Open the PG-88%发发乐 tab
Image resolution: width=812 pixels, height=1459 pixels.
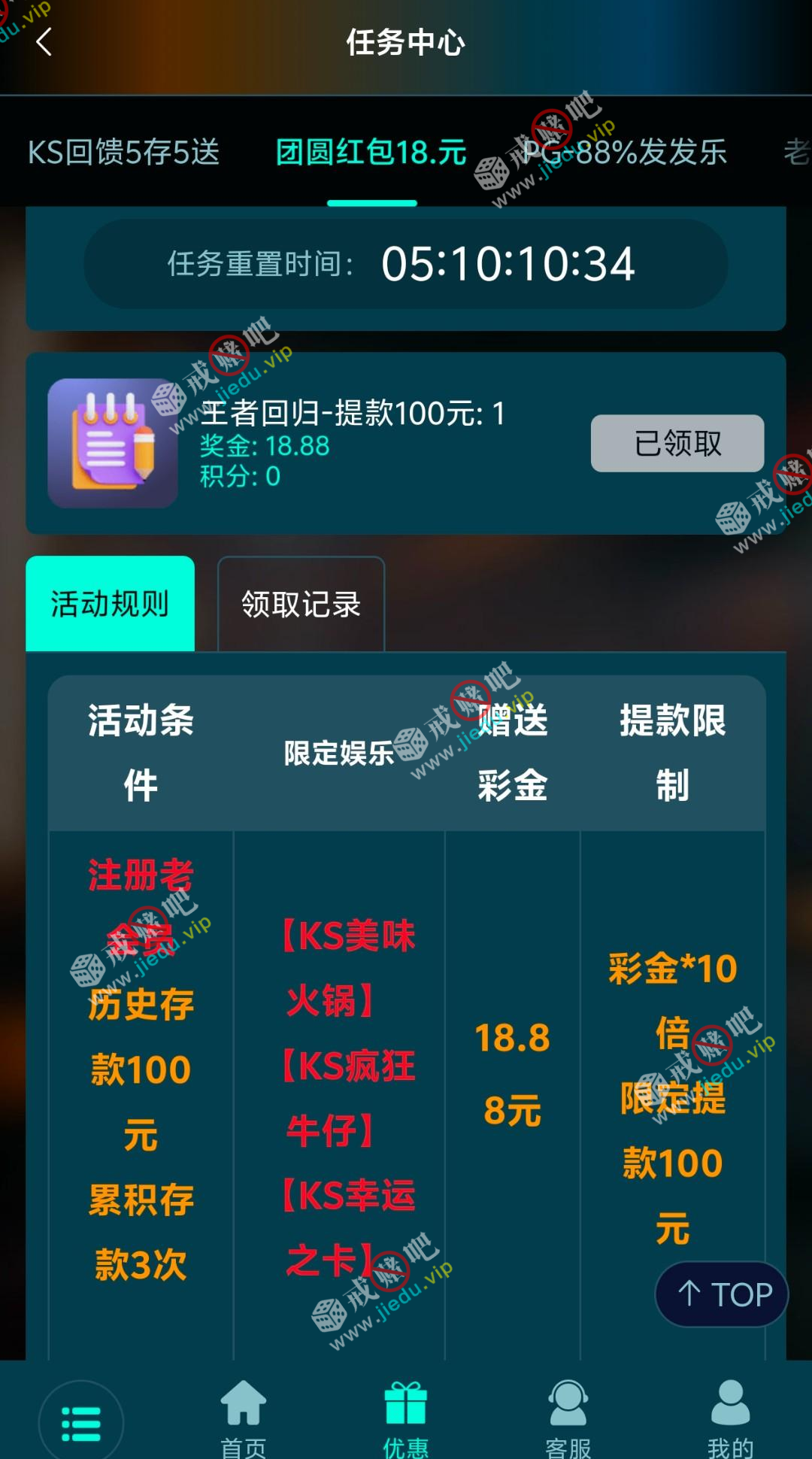point(626,153)
